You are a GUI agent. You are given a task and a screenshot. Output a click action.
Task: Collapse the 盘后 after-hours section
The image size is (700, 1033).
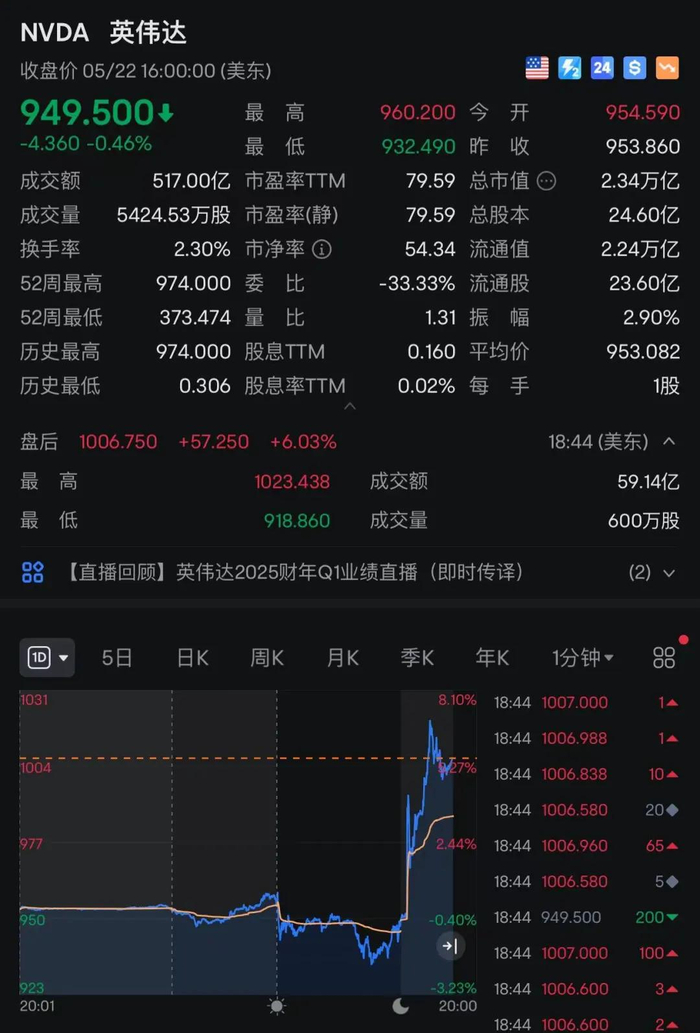(668, 441)
